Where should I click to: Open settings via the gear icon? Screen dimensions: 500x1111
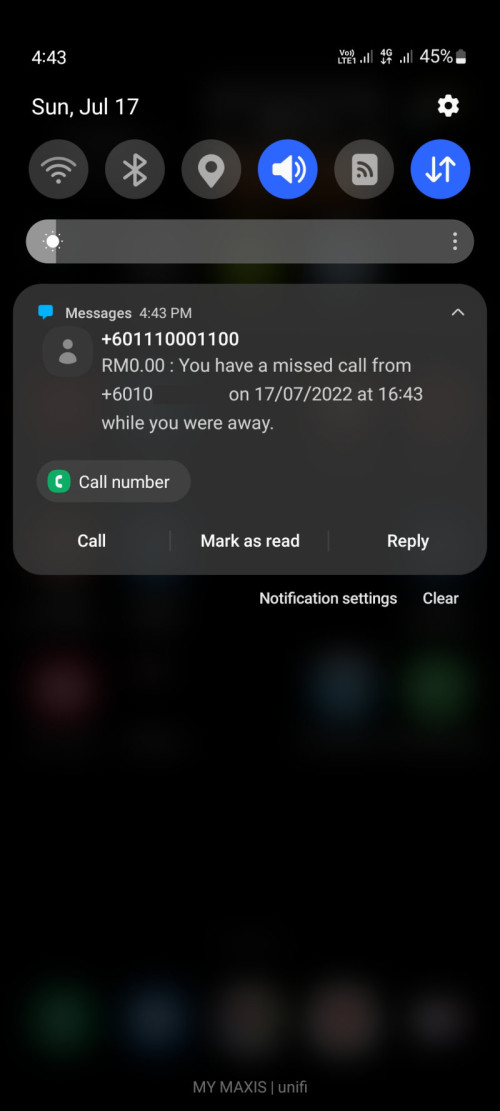448,106
